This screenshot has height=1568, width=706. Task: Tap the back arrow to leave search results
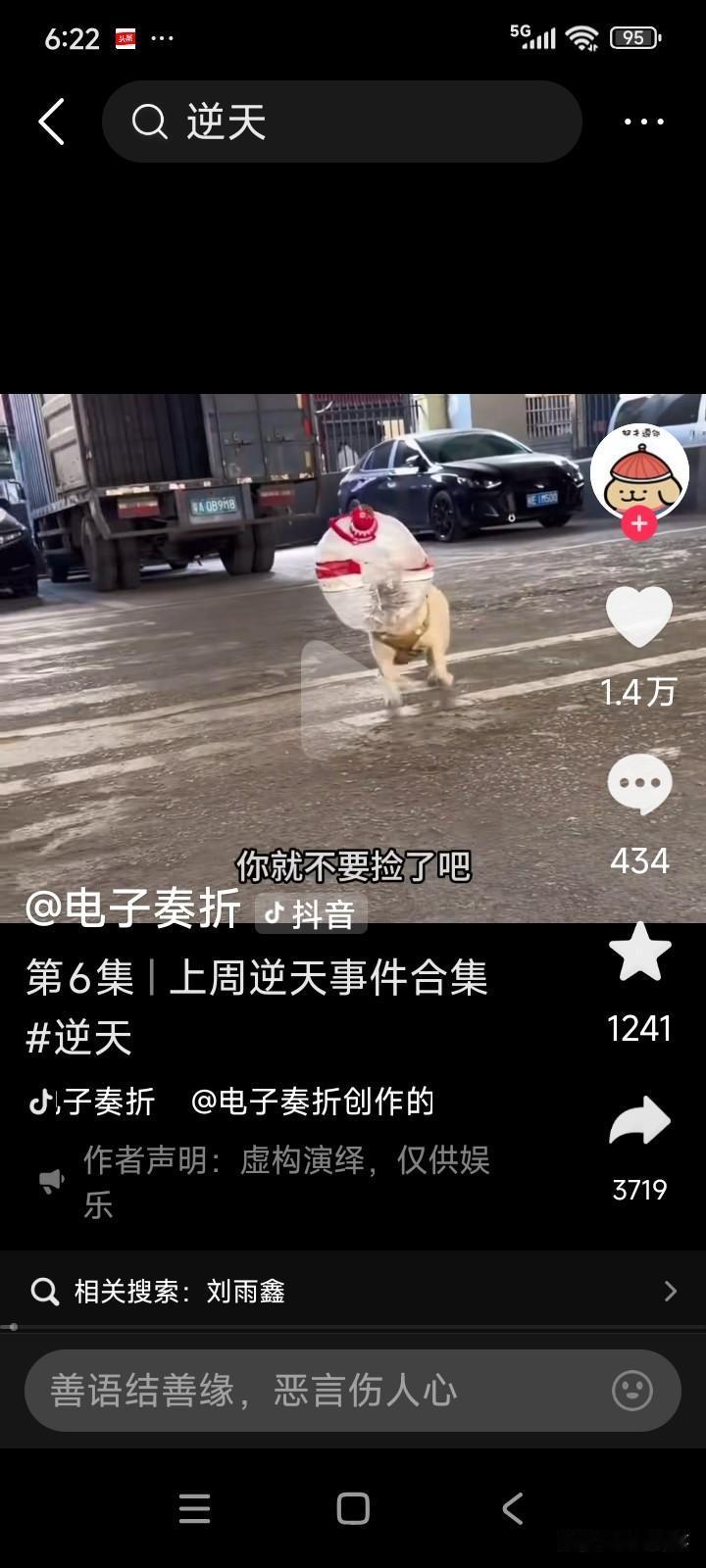click(x=51, y=121)
